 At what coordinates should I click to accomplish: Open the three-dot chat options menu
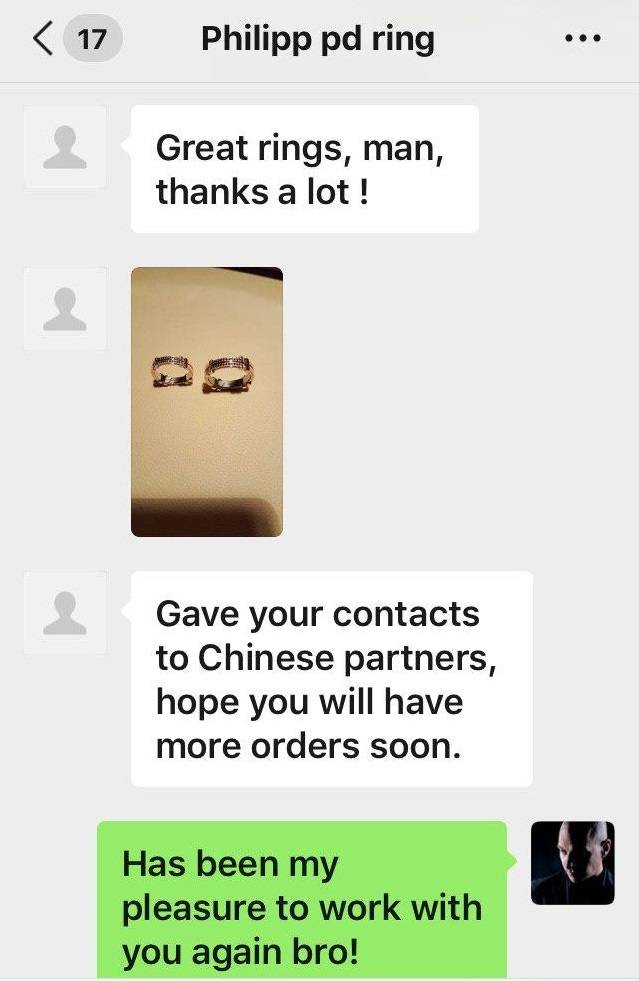tap(582, 40)
